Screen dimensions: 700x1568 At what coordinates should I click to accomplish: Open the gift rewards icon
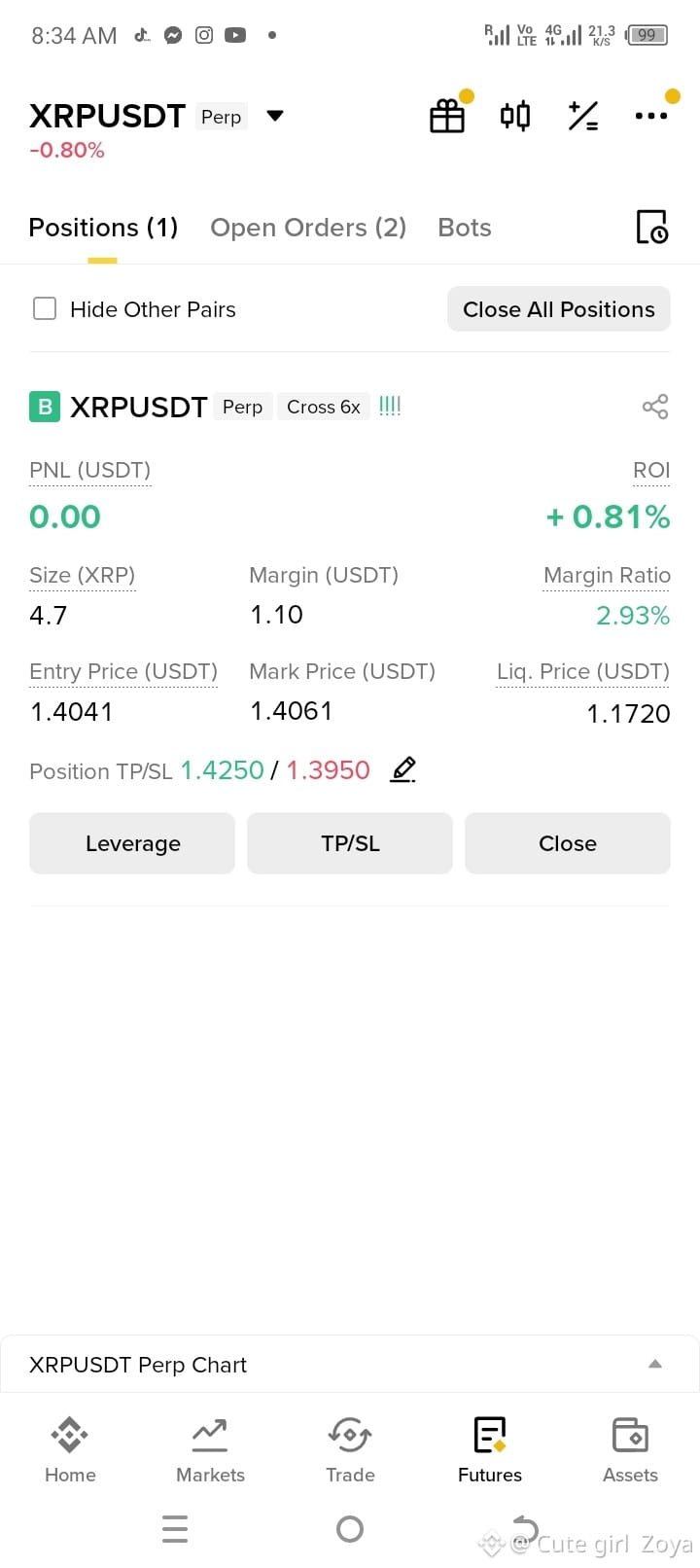click(447, 116)
